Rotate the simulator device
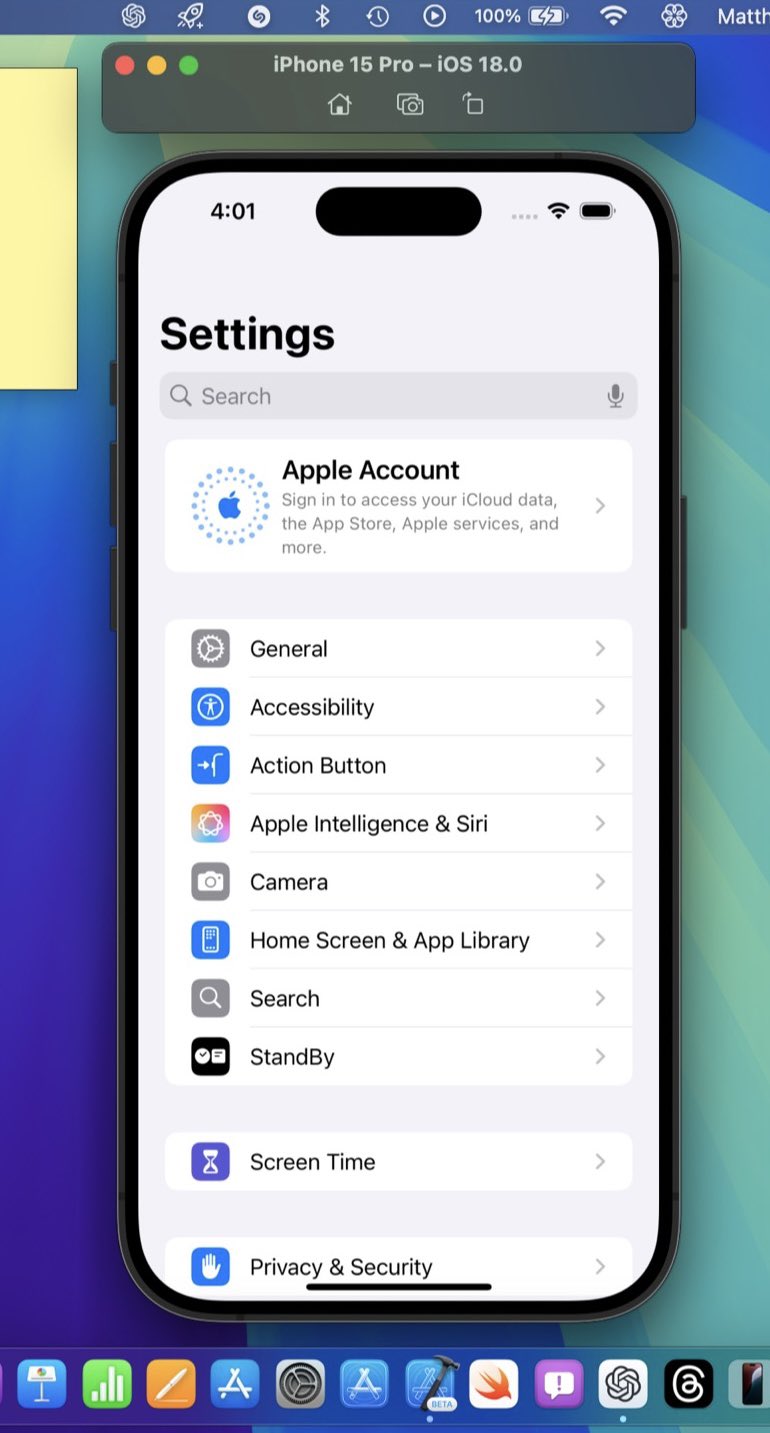 click(x=473, y=104)
